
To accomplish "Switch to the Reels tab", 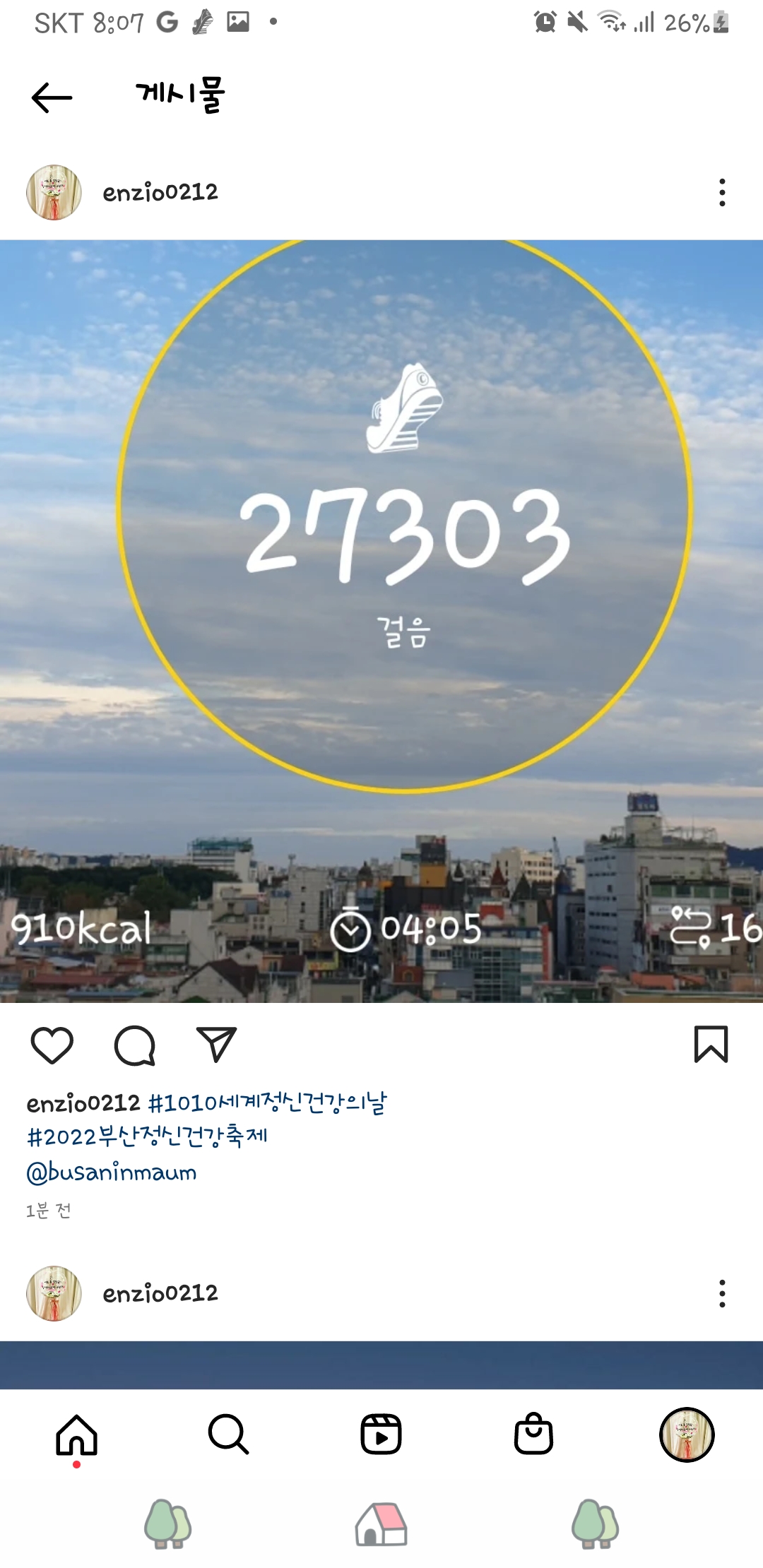I will click(x=381, y=1435).
